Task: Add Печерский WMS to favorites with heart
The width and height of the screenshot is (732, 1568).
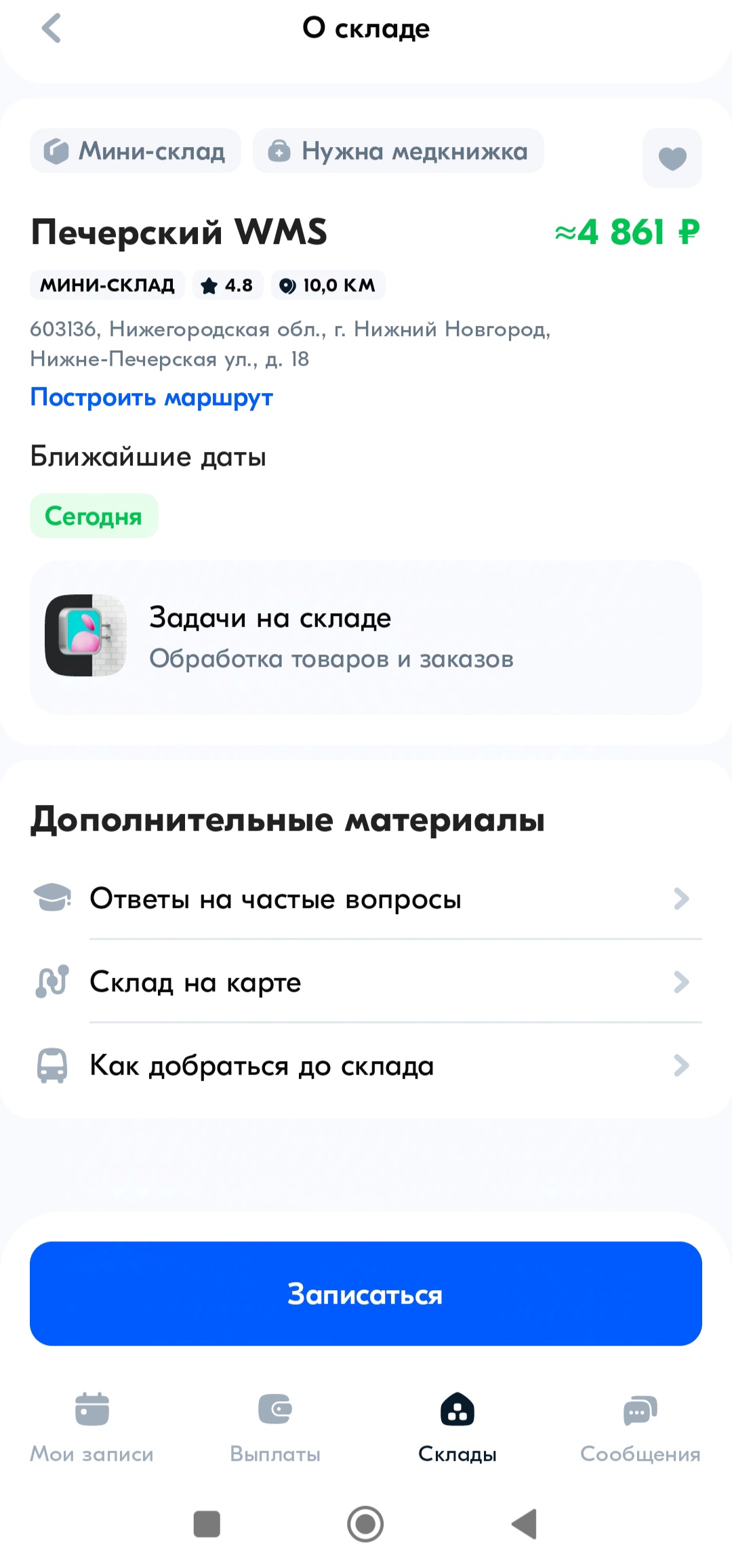Action: point(672,158)
